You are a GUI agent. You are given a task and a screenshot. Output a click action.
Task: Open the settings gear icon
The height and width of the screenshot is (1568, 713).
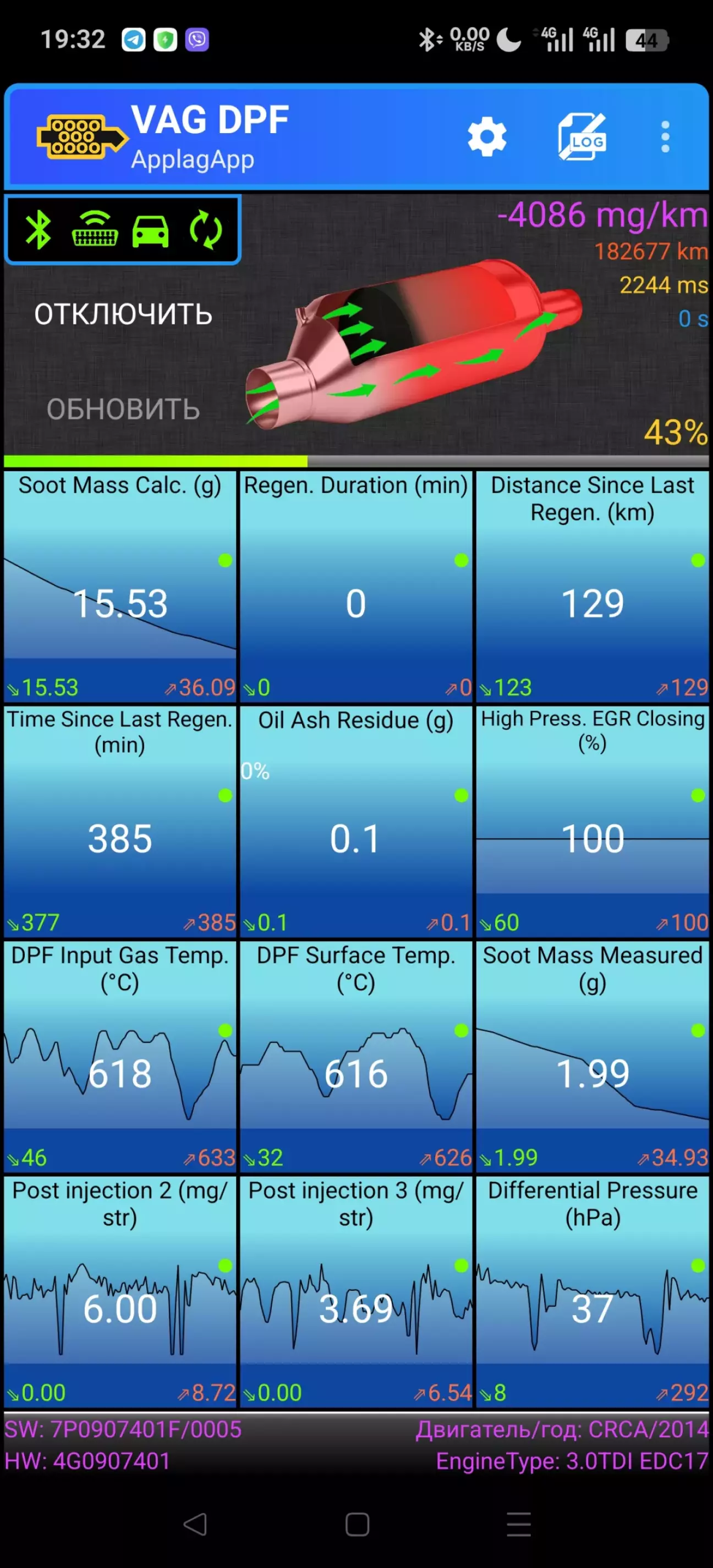486,137
